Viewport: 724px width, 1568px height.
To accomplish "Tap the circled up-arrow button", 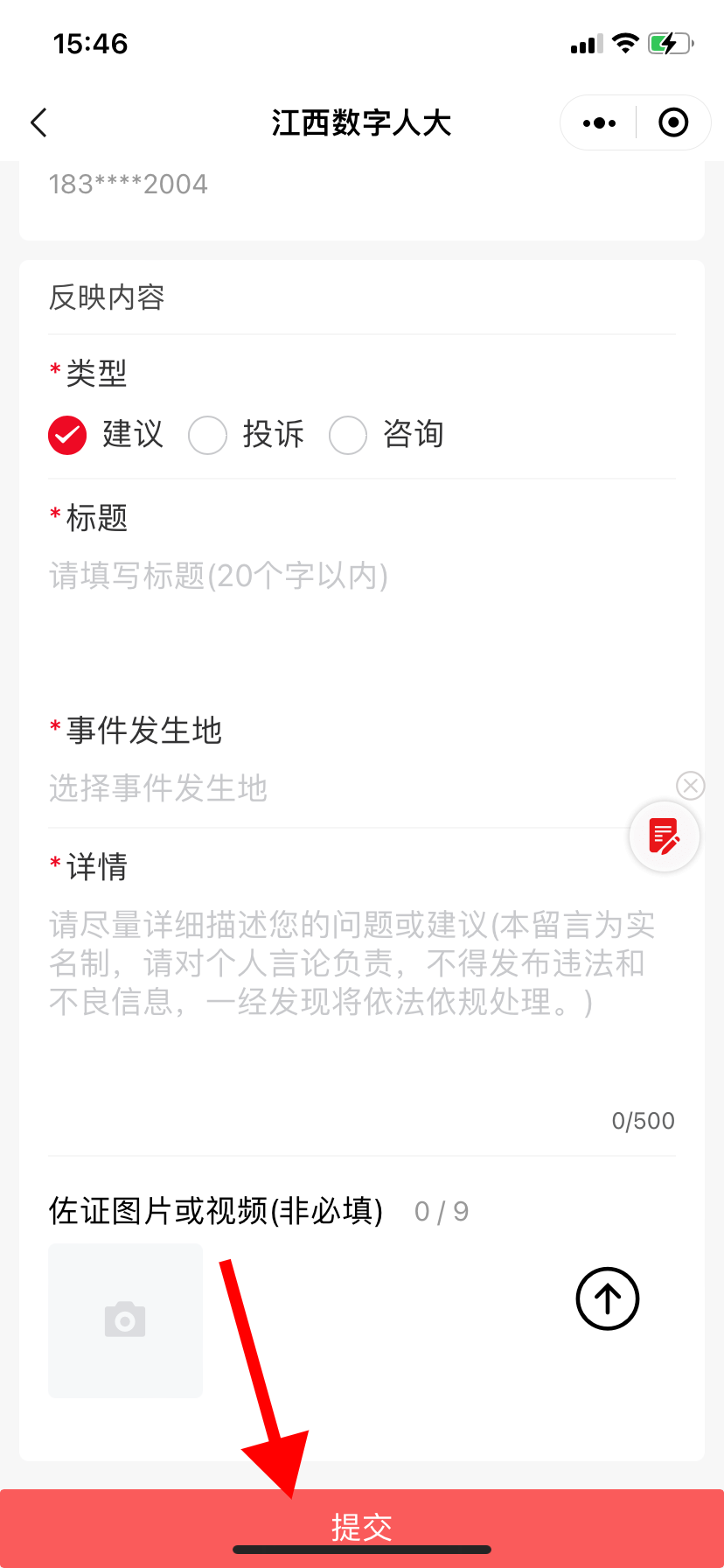I will [608, 1298].
